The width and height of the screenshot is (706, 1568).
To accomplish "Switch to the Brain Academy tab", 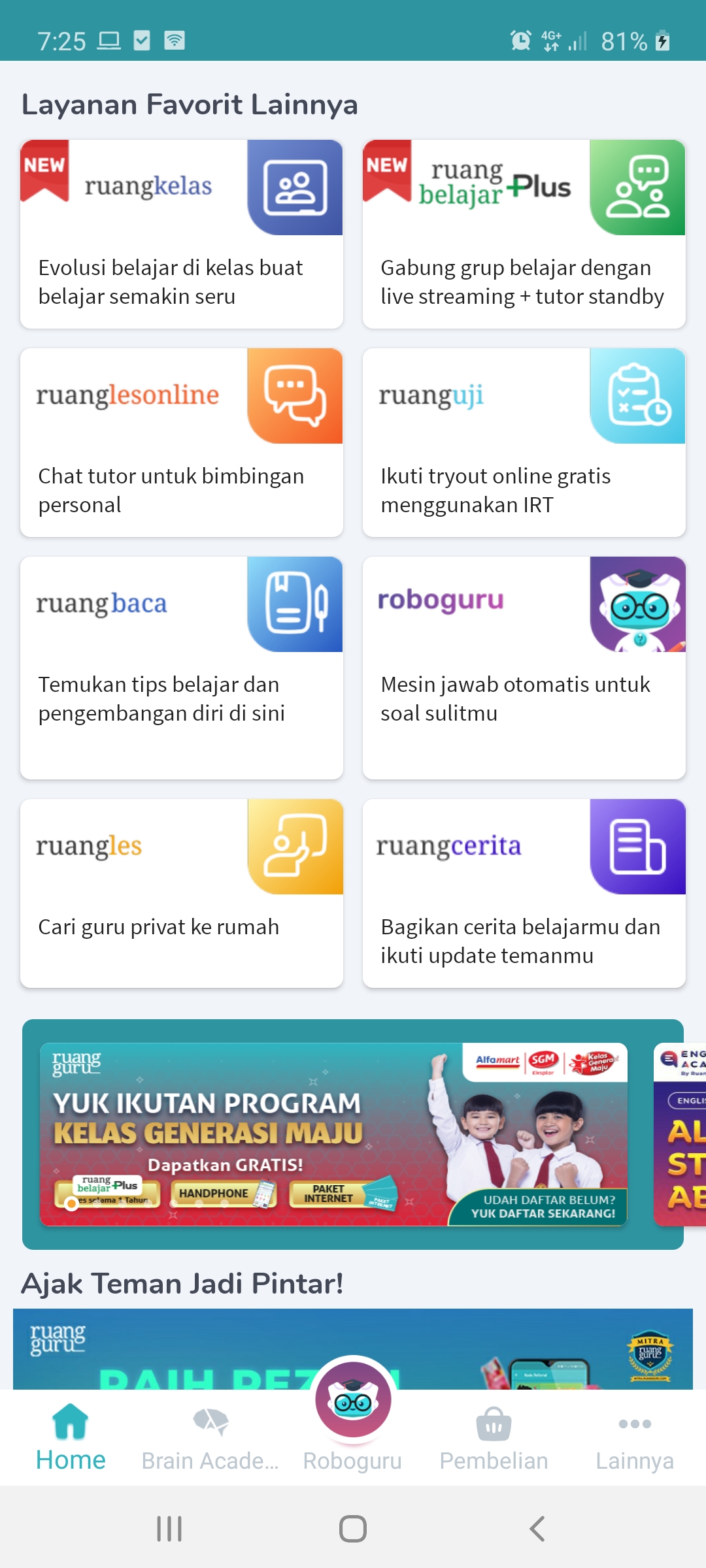I will 210,1437.
